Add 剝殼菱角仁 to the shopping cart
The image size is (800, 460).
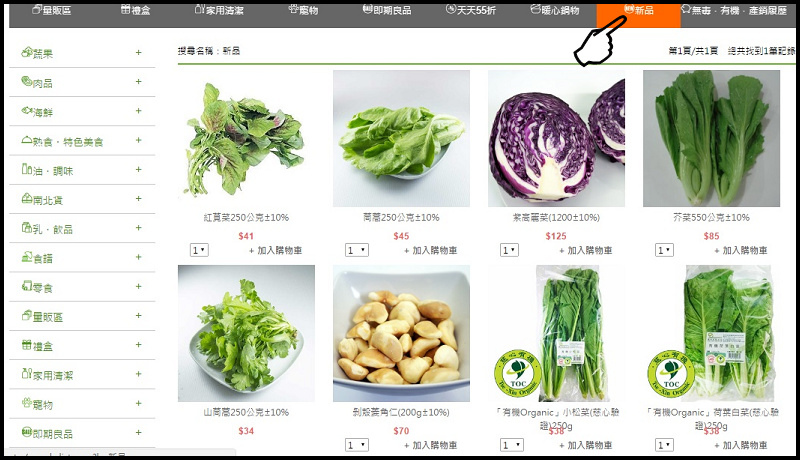[x=431, y=446]
